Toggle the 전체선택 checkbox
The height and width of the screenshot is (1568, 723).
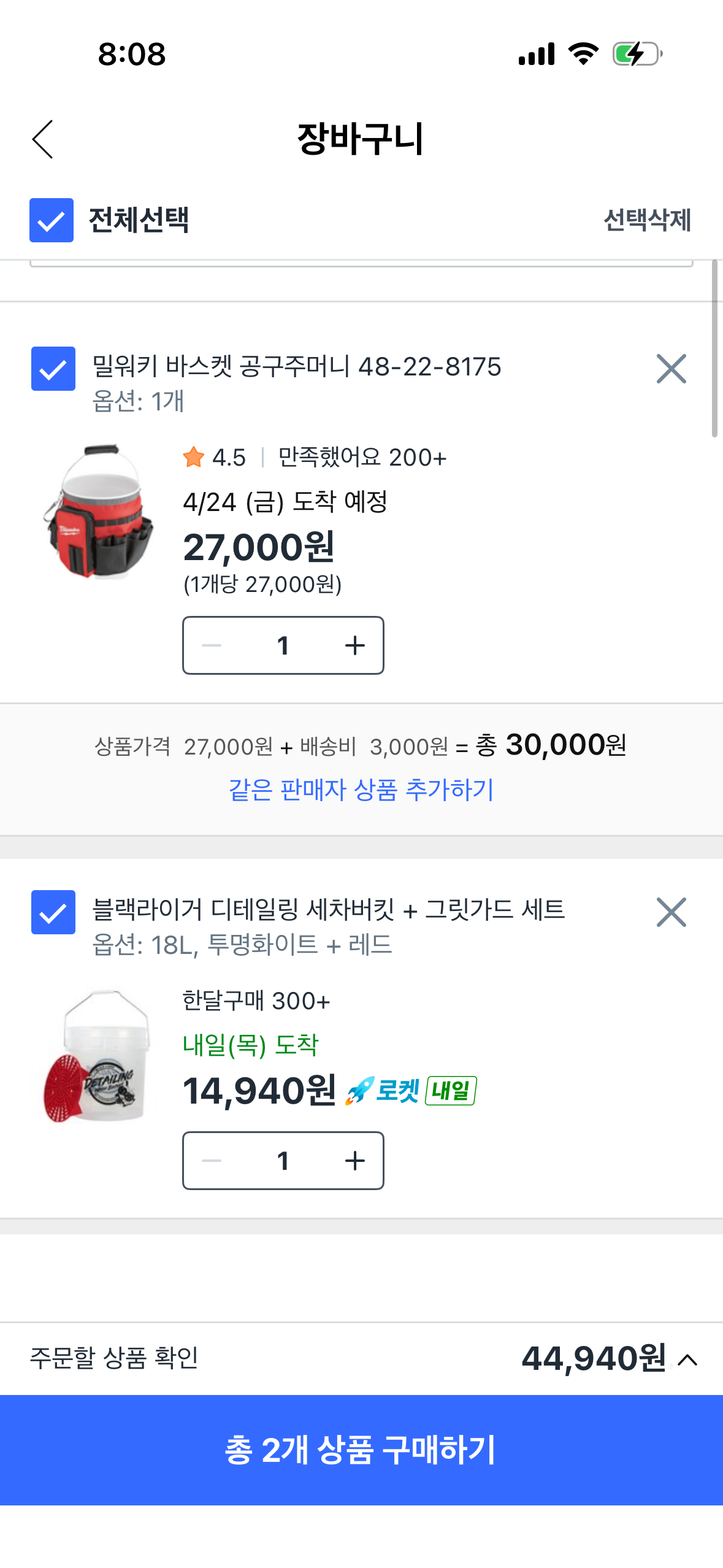click(x=52, y=220)
